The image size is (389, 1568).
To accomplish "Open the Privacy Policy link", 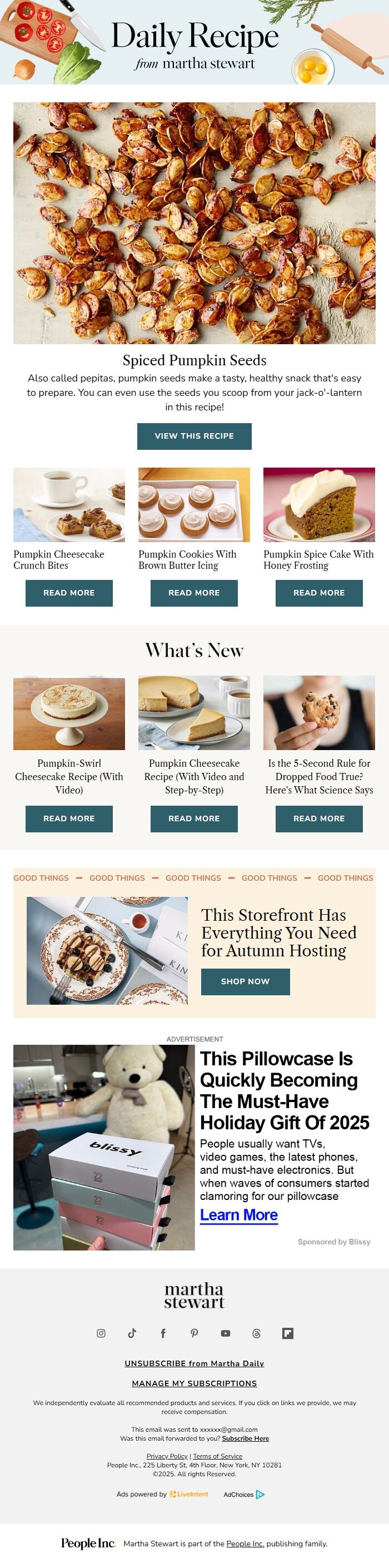I will click(167, 1456).
